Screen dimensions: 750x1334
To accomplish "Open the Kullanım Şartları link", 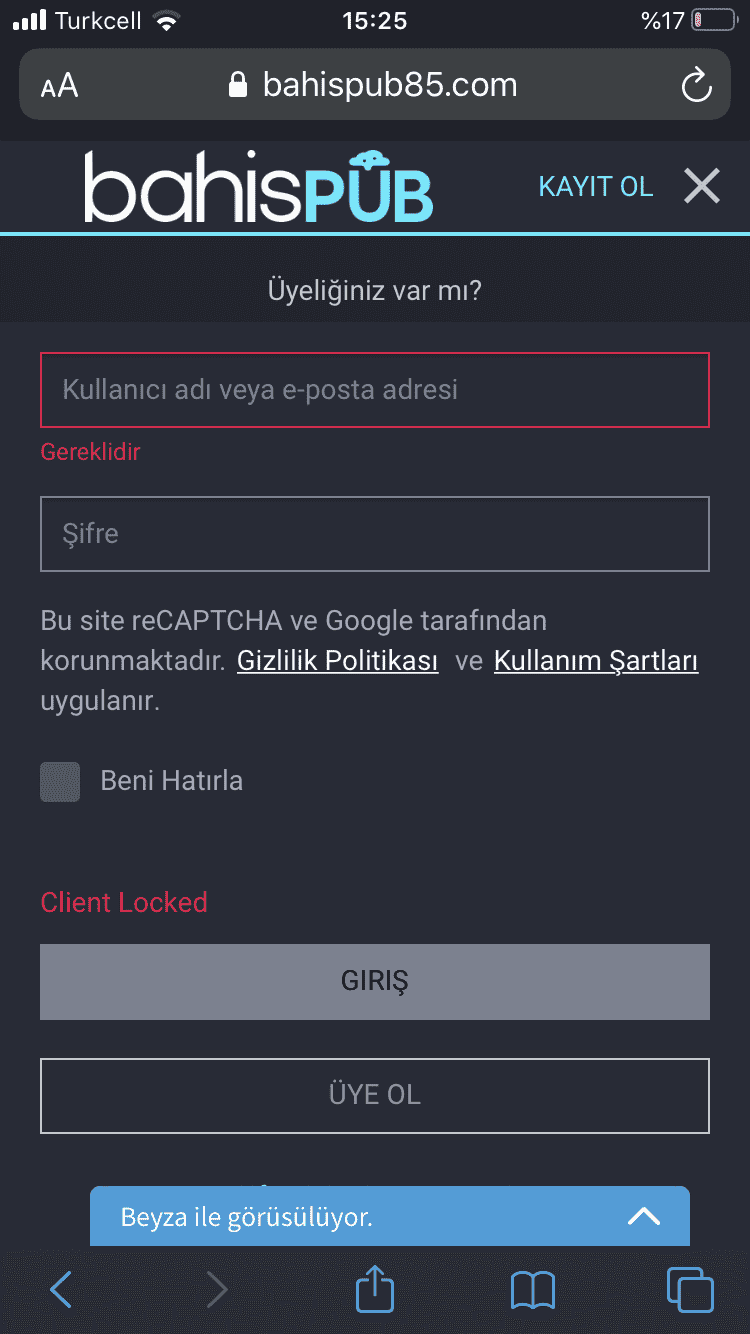I will (x=596, y=661).
